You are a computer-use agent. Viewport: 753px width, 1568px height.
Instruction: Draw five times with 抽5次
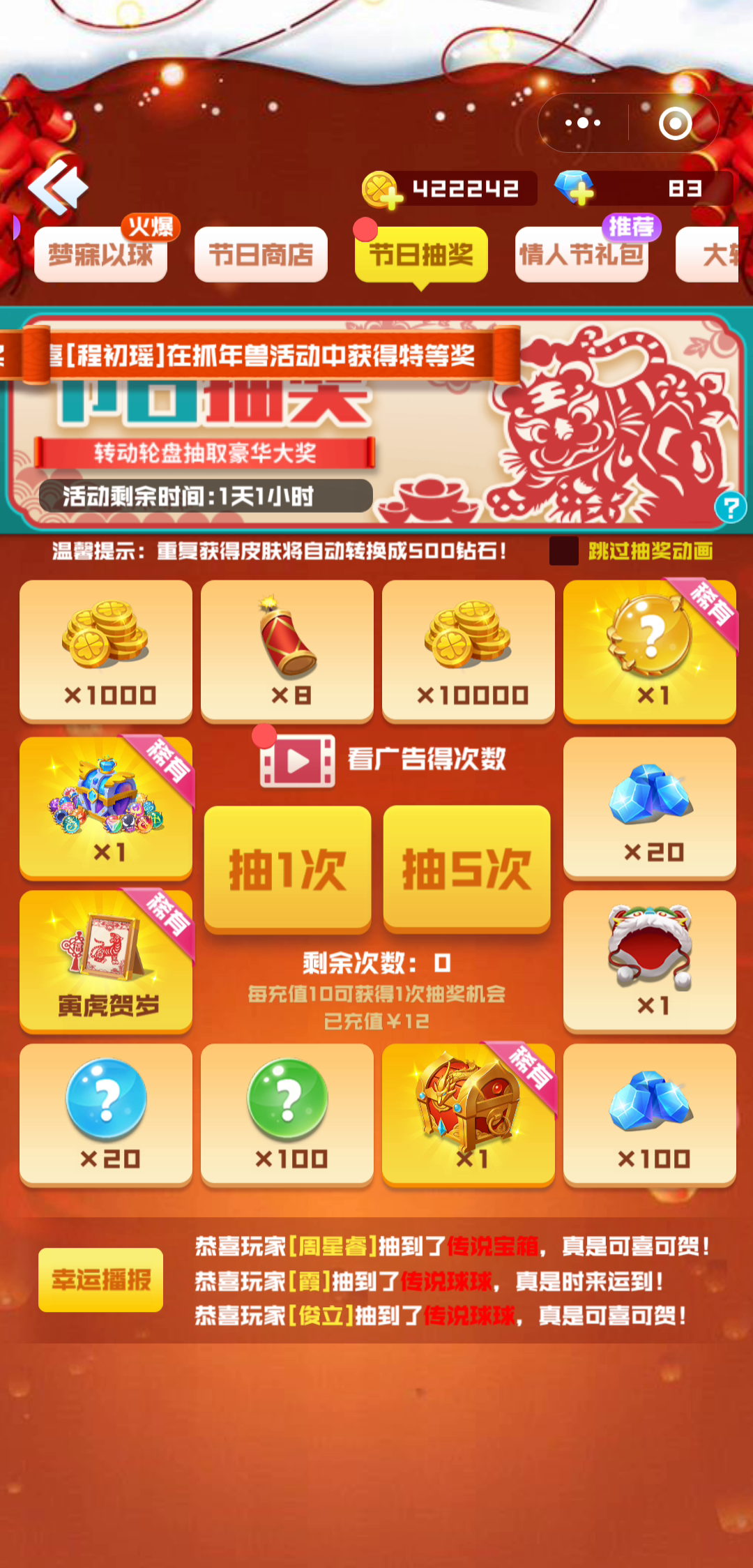click(x=466, y=869)
